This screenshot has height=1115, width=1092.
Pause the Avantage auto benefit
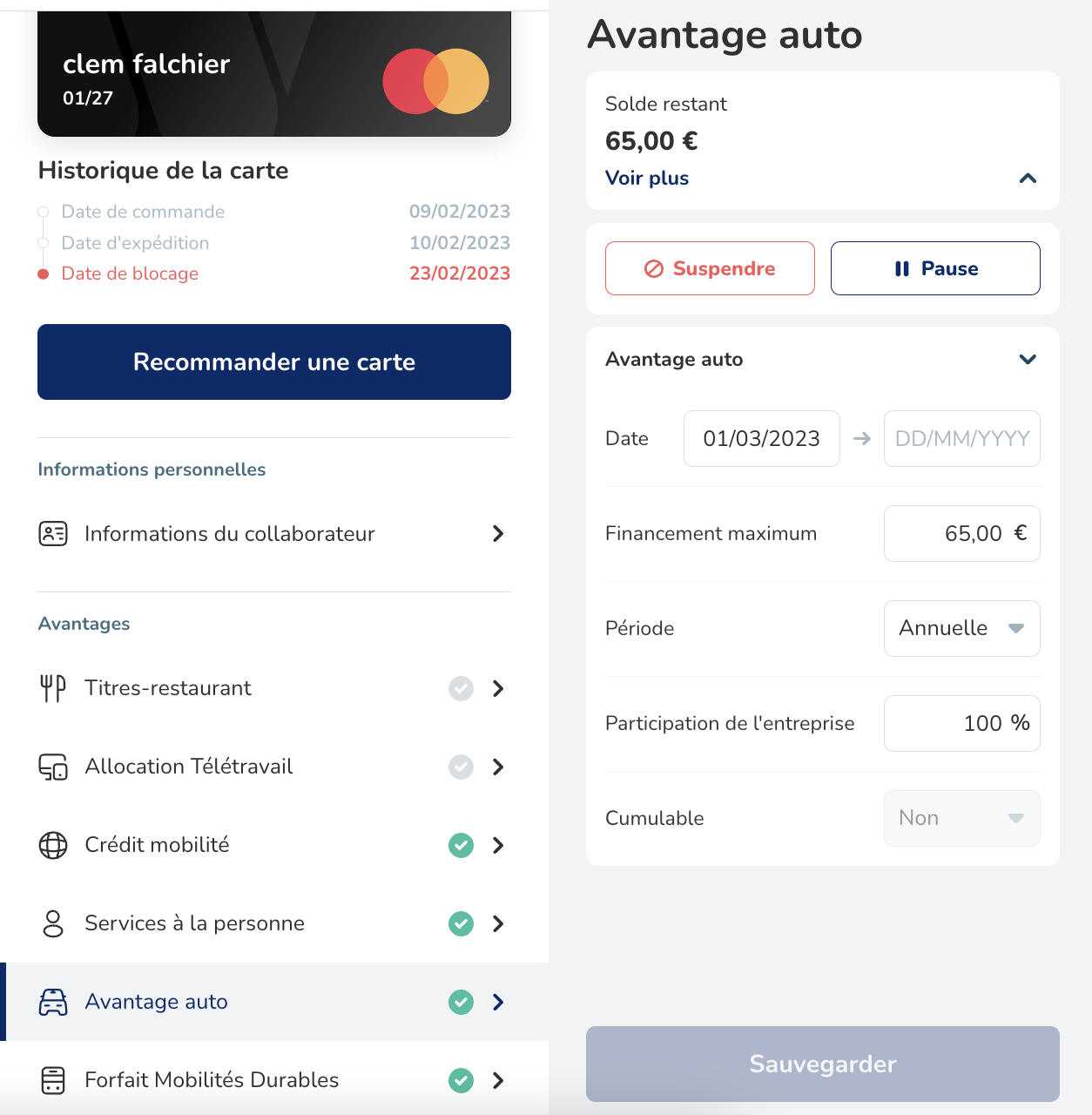935,268
